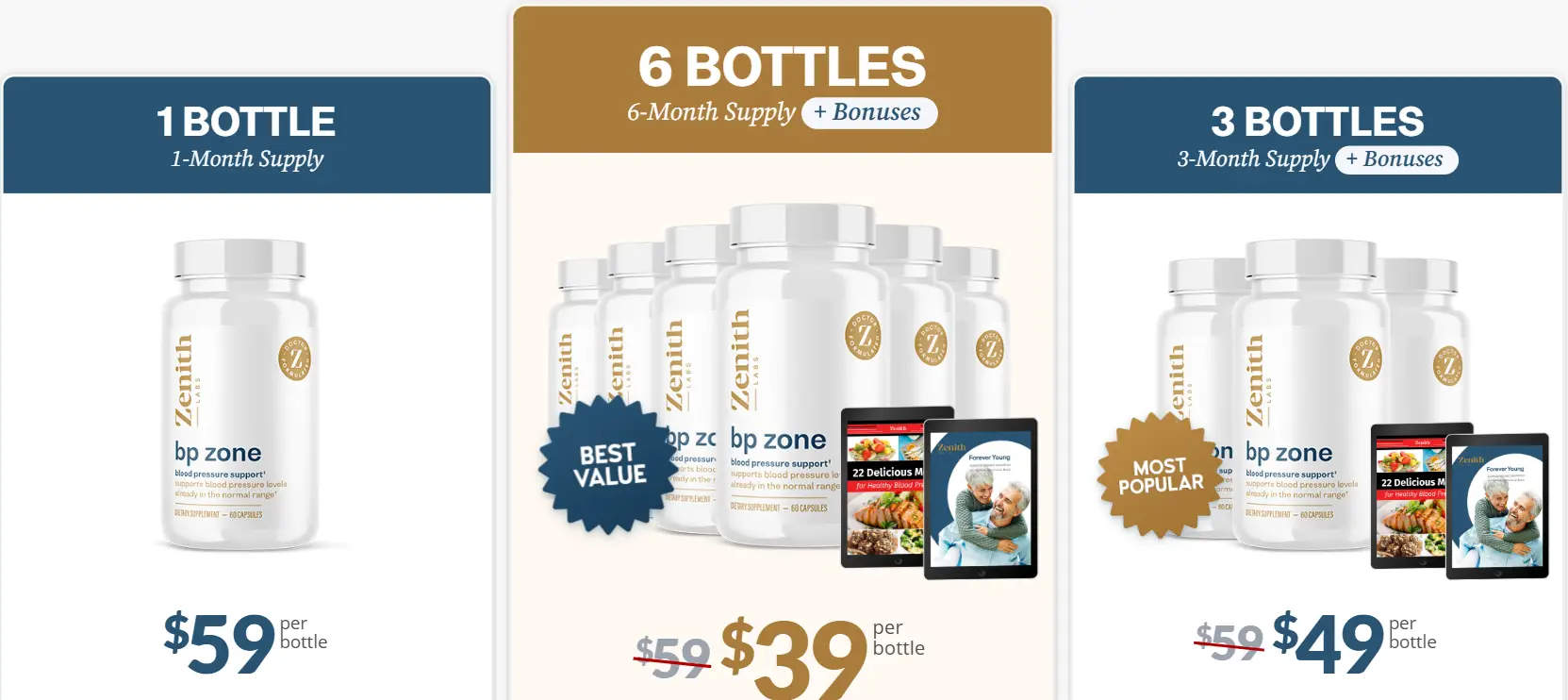This screenshot has width=1568, height=700.
Task: Select the 1 Bottle package card
Action: point(246,396)
